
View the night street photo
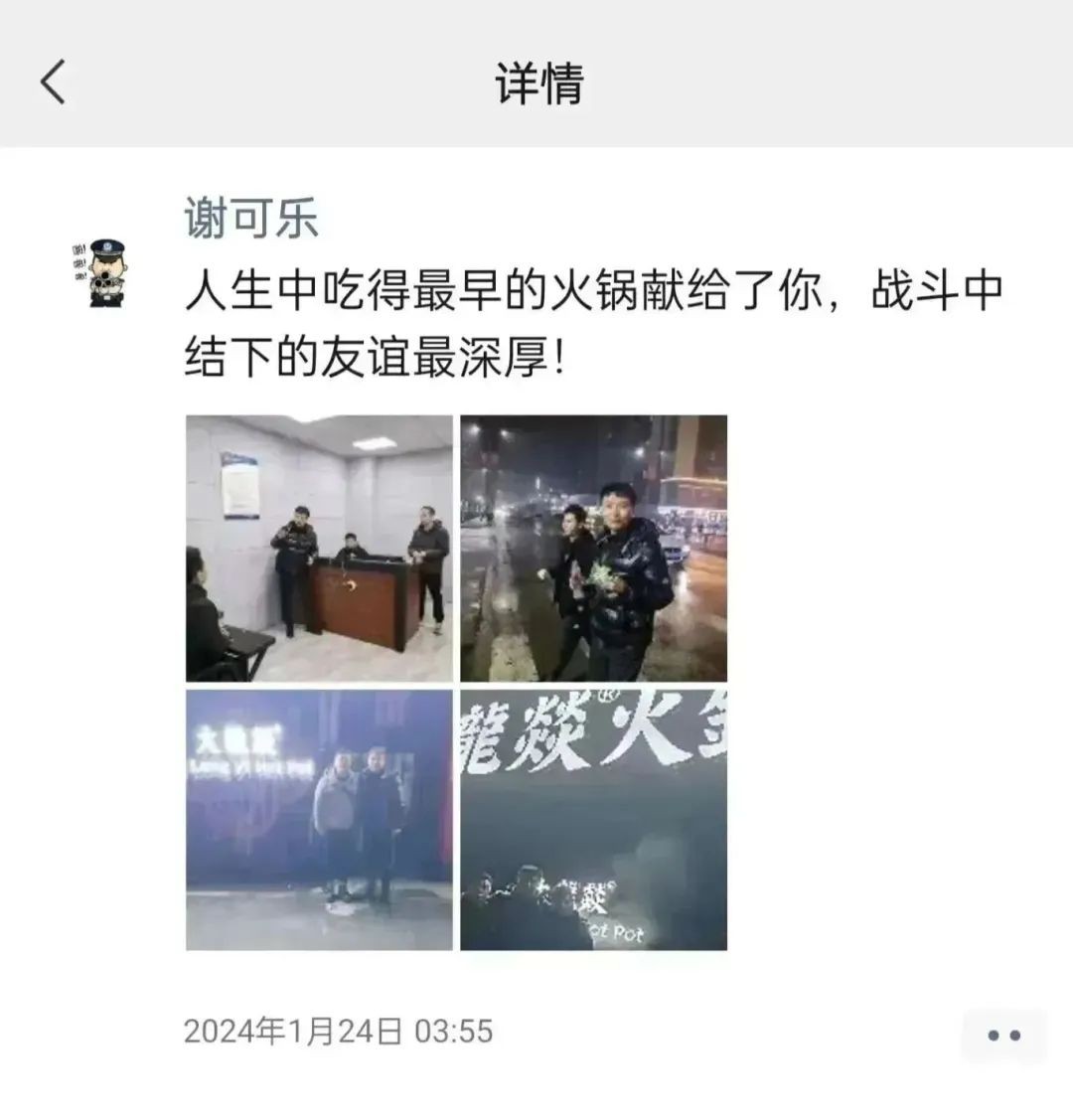tap(593, 548)
